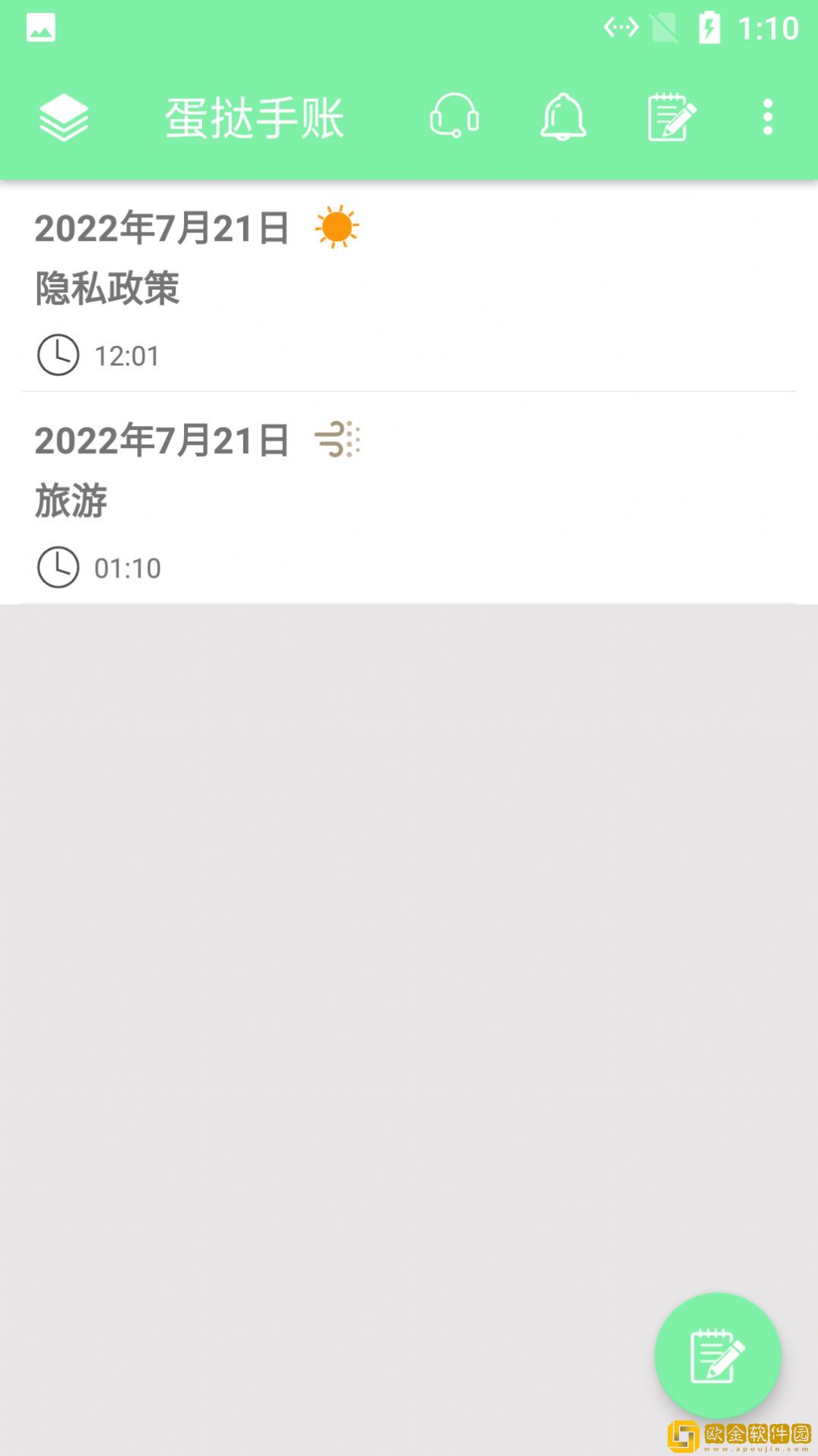Open the 旅游 journal entry
This screenshot has height=1456, width=818.
[409, 499]
